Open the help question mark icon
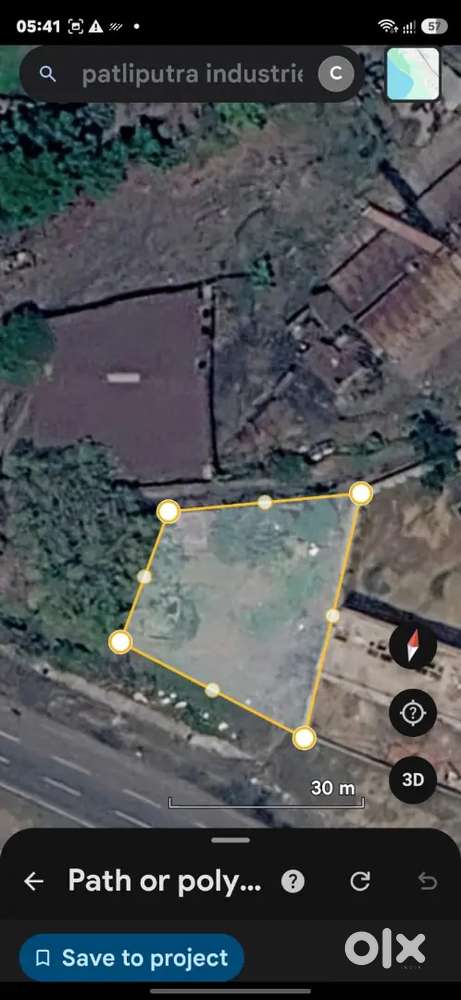Image resolution: width=461 pixels, height=1000 pixels. coord(293,881)
